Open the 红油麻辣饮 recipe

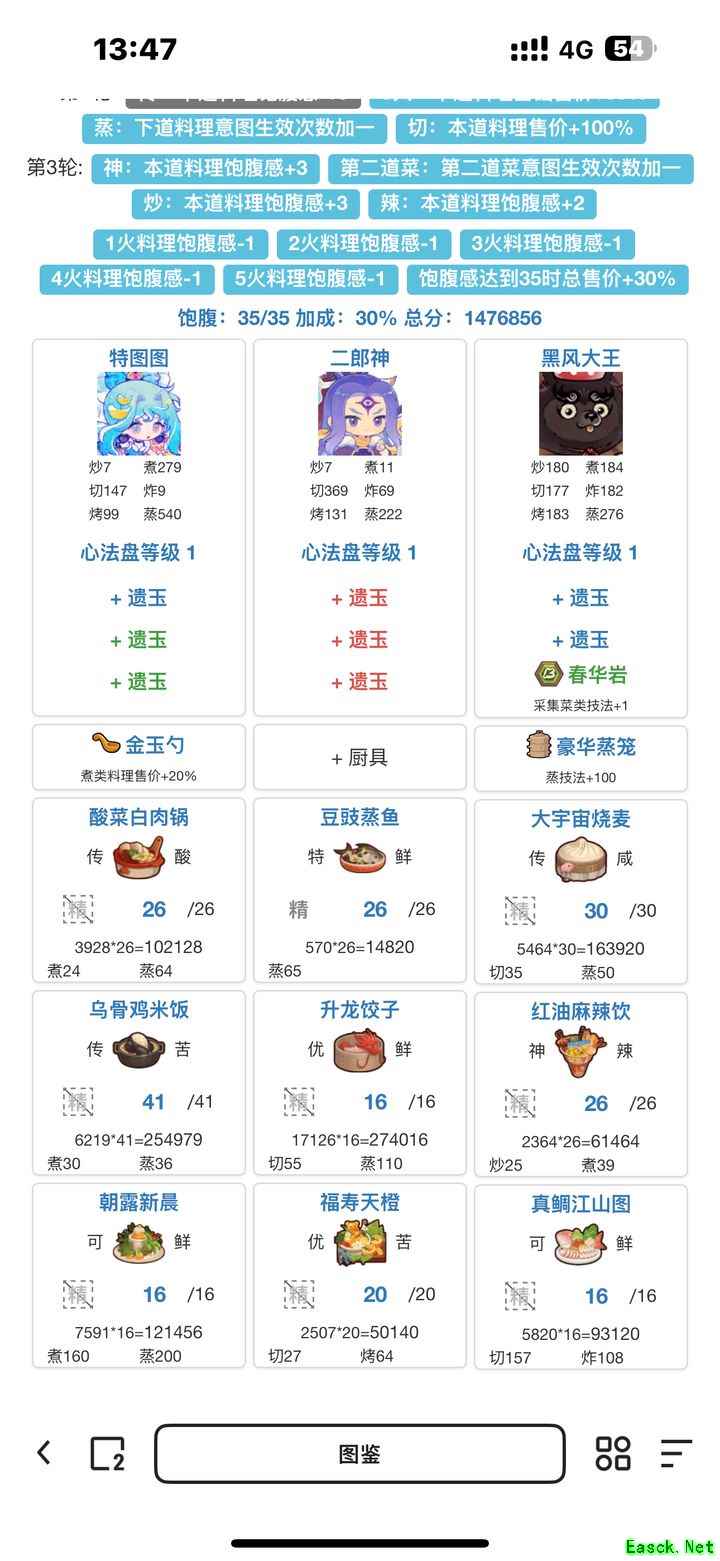tap(580, 1012)
